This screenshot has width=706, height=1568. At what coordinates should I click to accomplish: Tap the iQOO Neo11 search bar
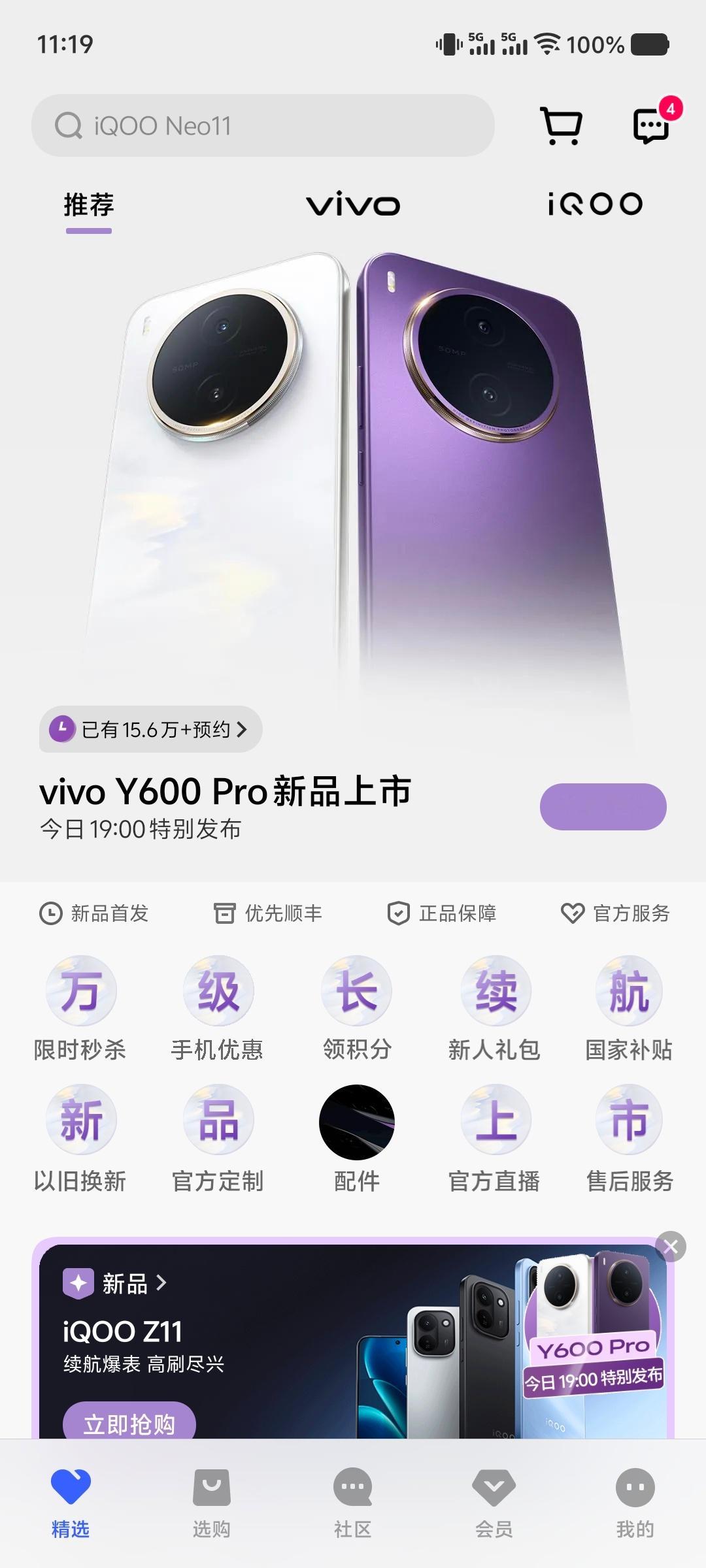coord(261,126)
